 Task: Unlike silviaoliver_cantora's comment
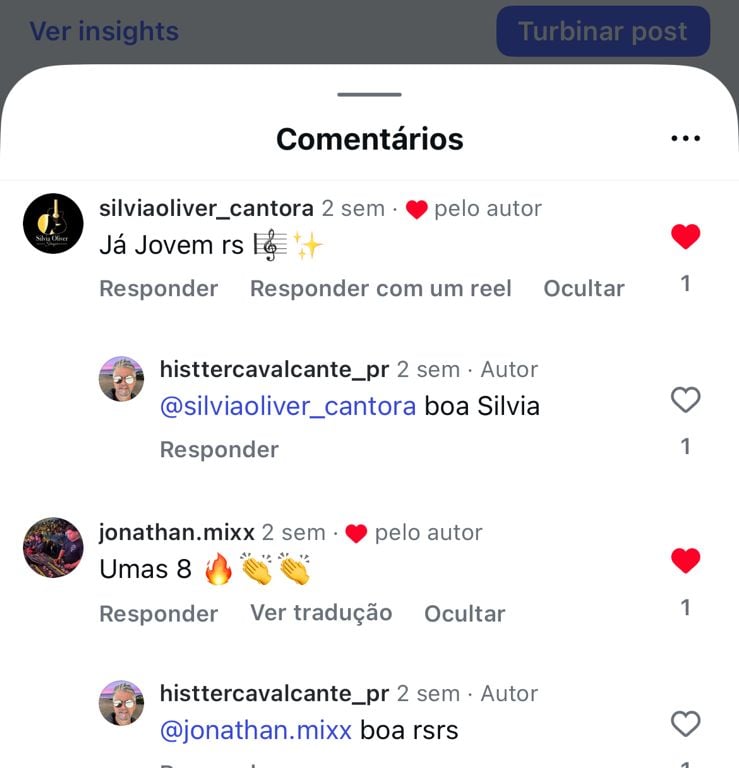tap(685, 237)
